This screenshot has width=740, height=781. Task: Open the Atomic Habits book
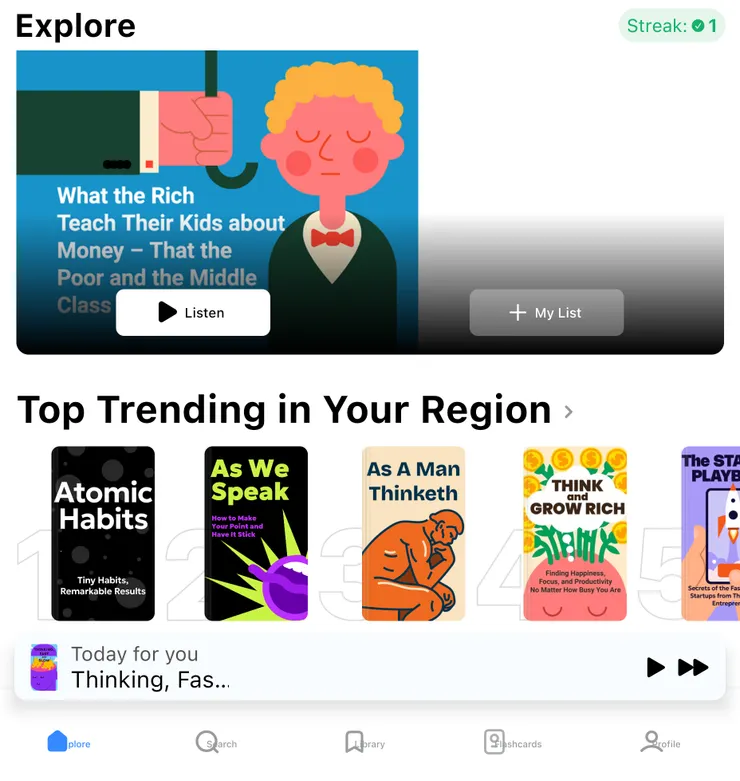tap(103, 533)
